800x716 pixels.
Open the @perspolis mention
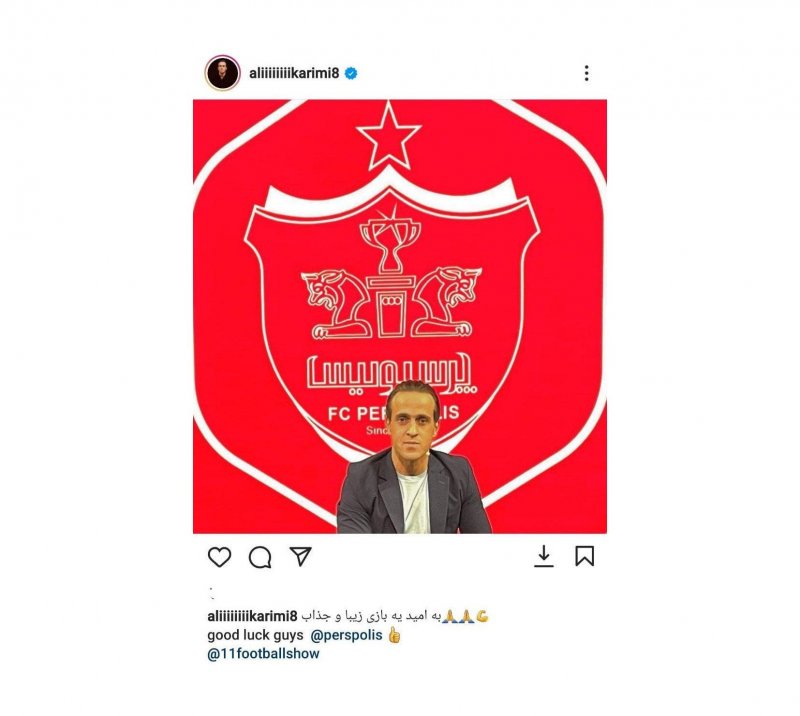(347, 635)
